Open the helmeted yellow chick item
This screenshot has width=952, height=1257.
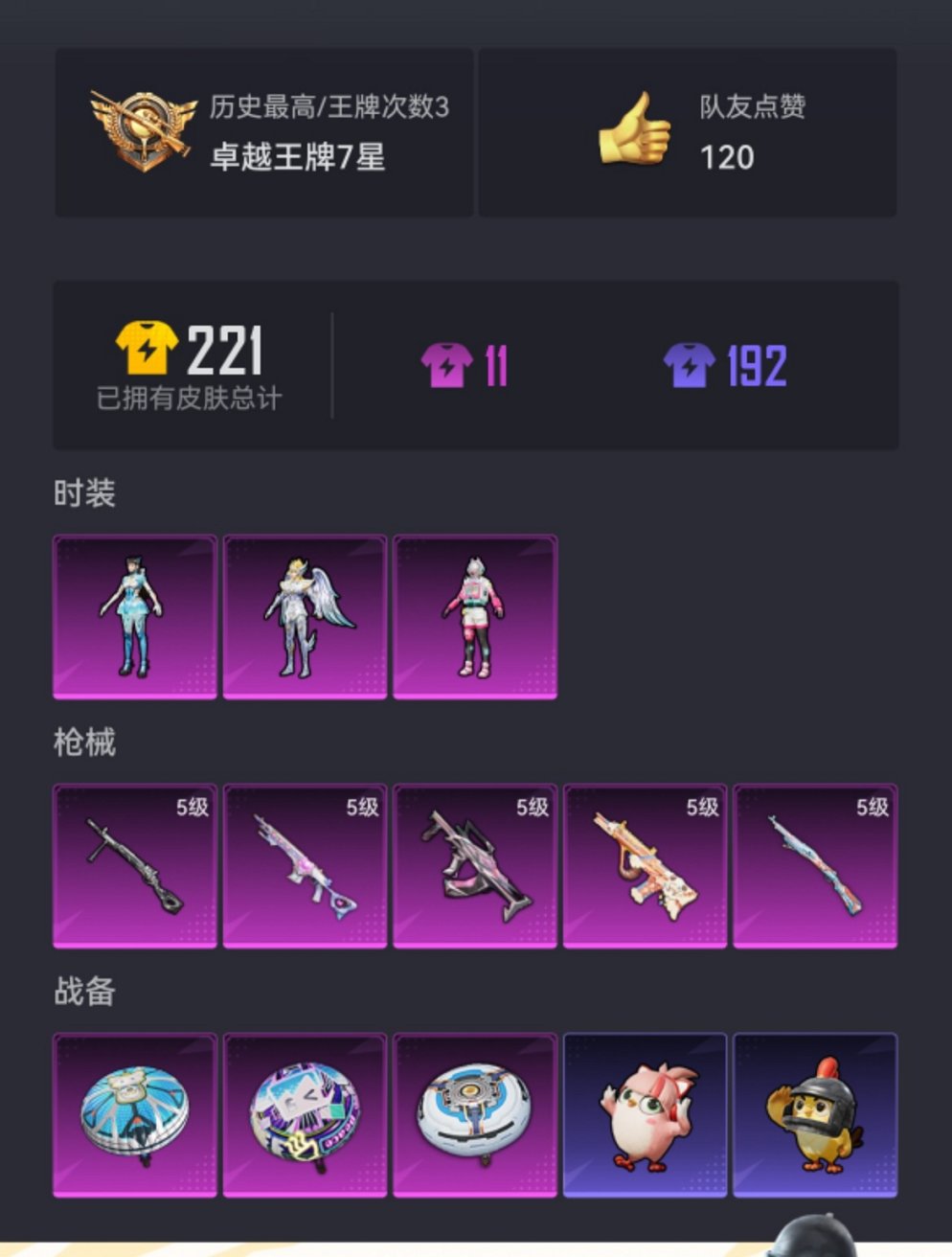point(815,1115)
